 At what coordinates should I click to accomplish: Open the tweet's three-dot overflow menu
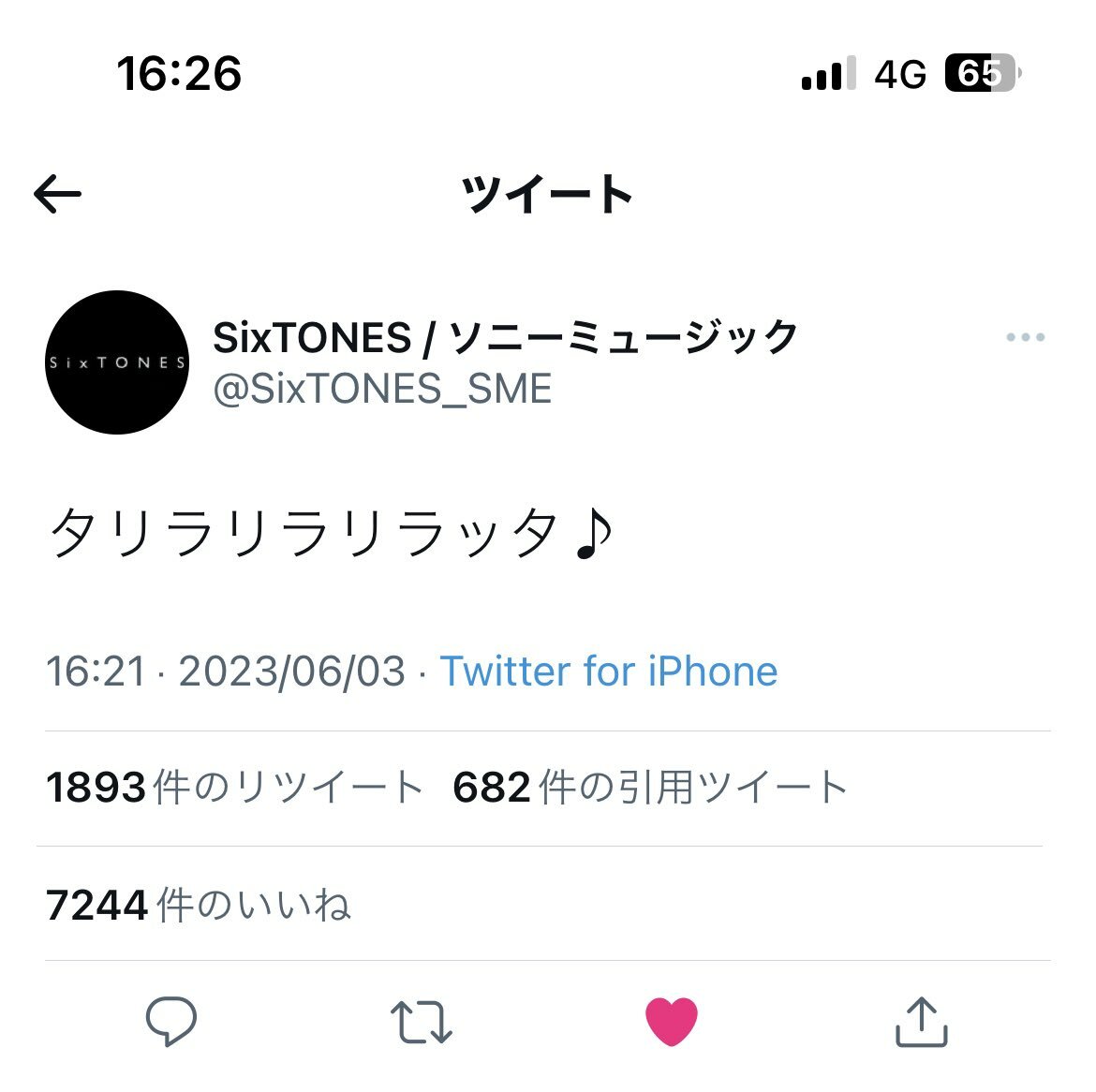pos(1025,337)
